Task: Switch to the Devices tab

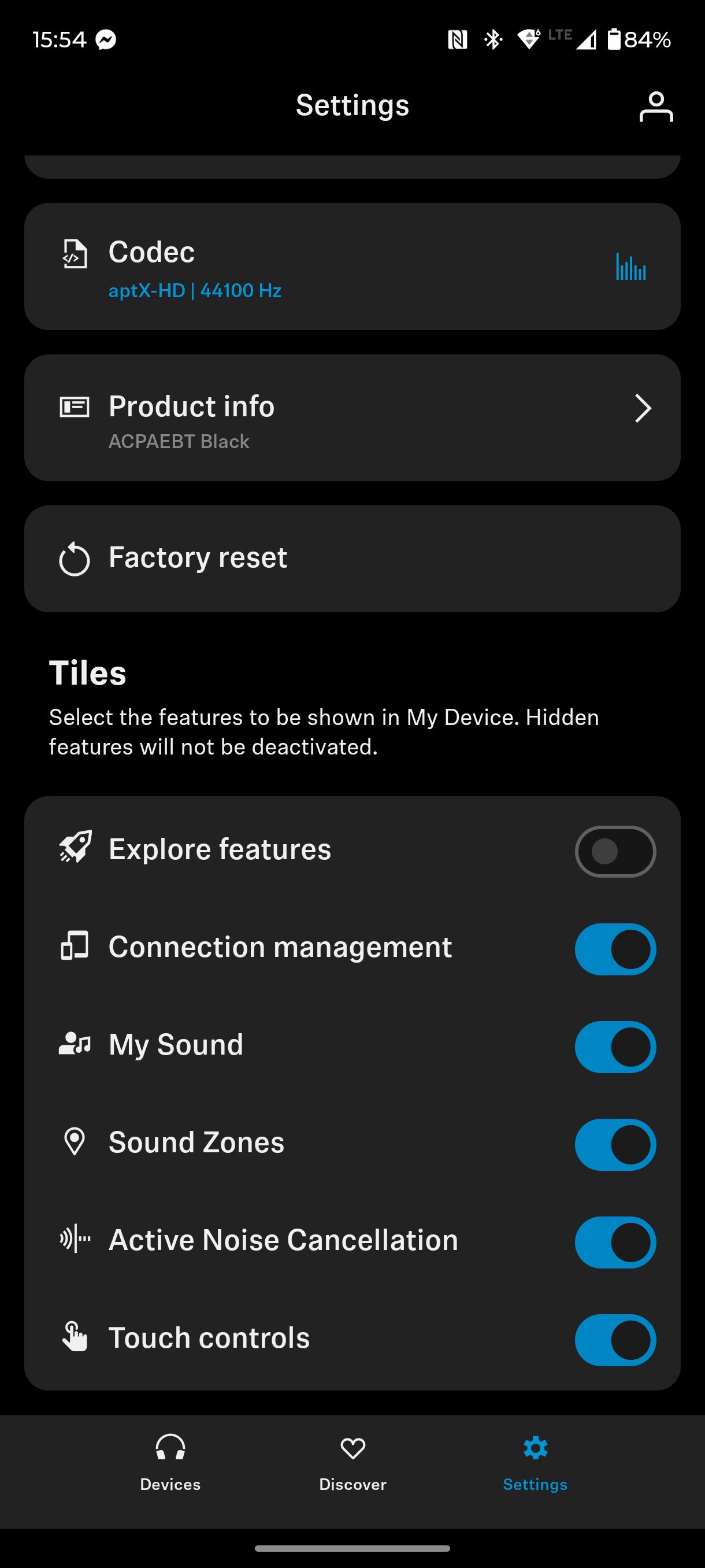Action: (170, 1462)
